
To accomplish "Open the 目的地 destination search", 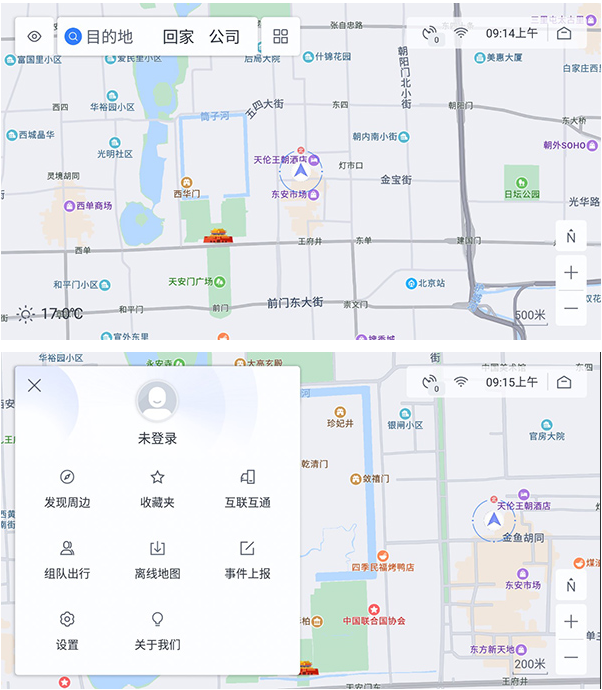I will pos(99,36).
